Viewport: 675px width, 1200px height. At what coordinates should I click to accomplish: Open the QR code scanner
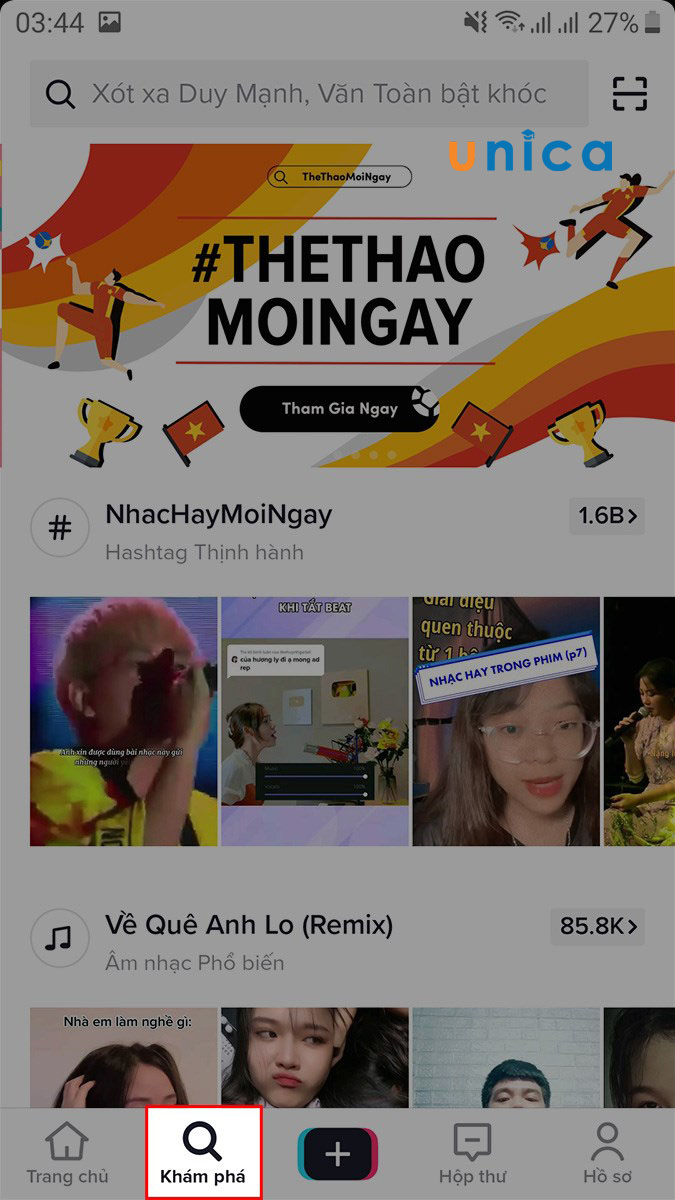coord(630,94)
